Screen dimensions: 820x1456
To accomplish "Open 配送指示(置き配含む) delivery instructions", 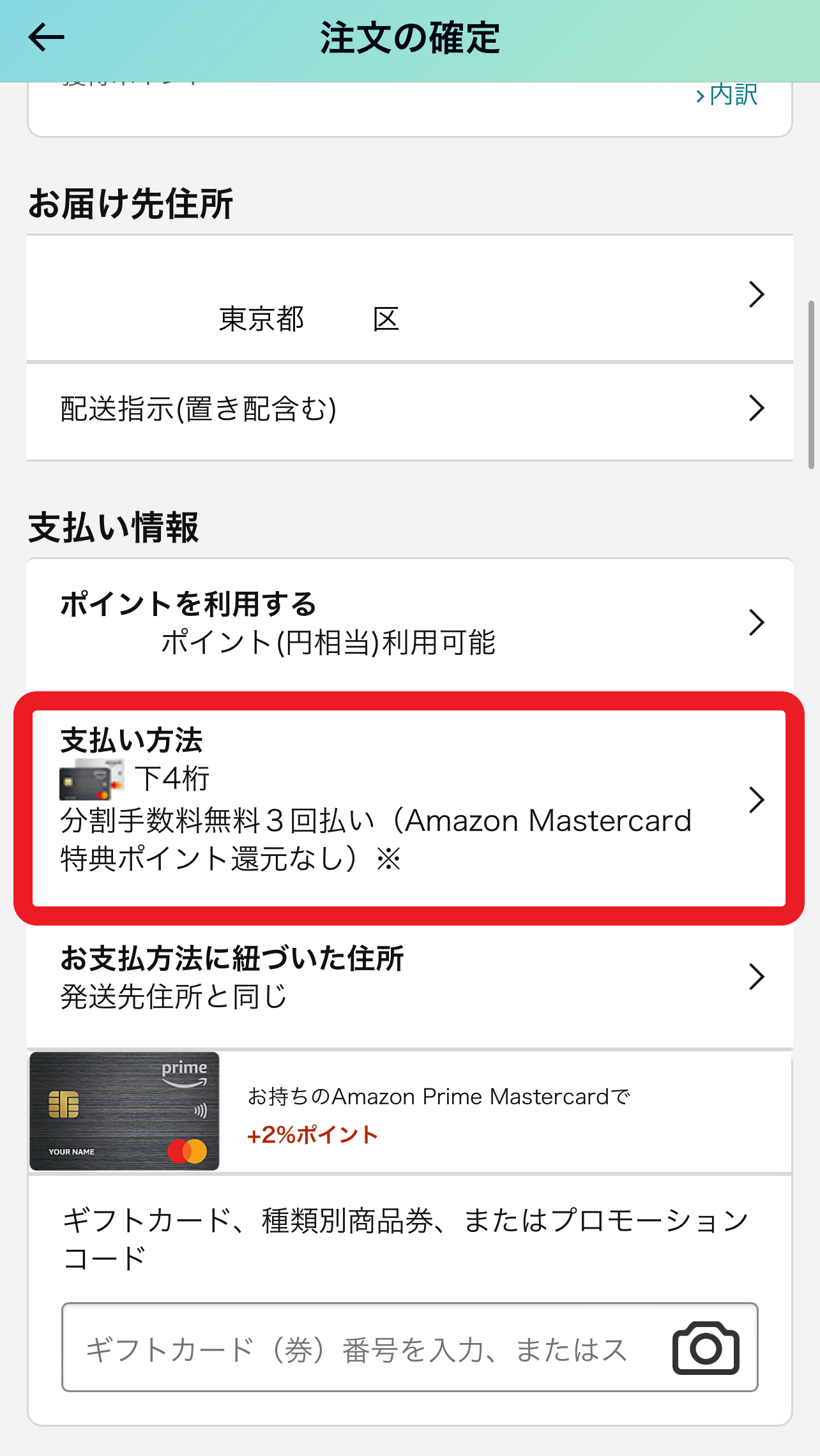I will [x=409, y=409].
